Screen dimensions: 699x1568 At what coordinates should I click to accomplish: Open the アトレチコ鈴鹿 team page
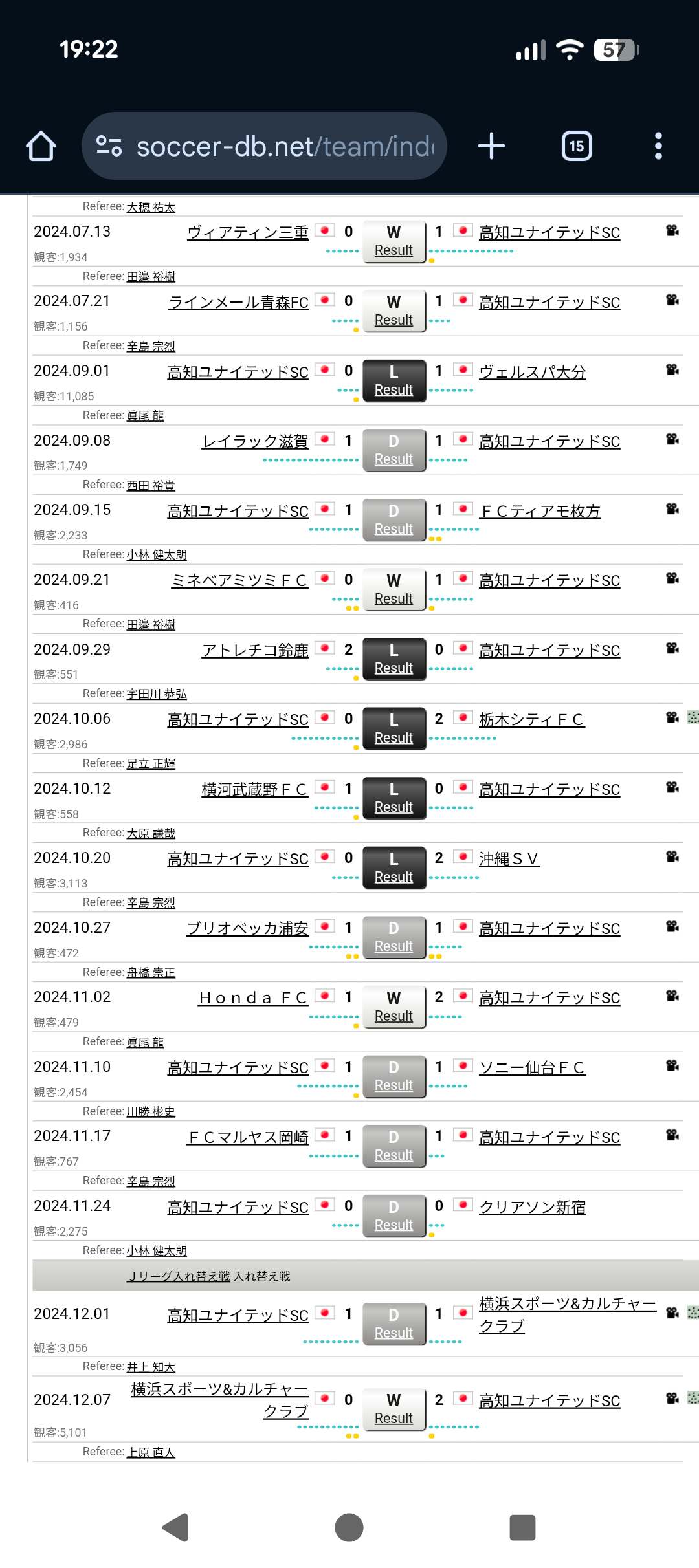pyautogui.click(x=255, y=651)
